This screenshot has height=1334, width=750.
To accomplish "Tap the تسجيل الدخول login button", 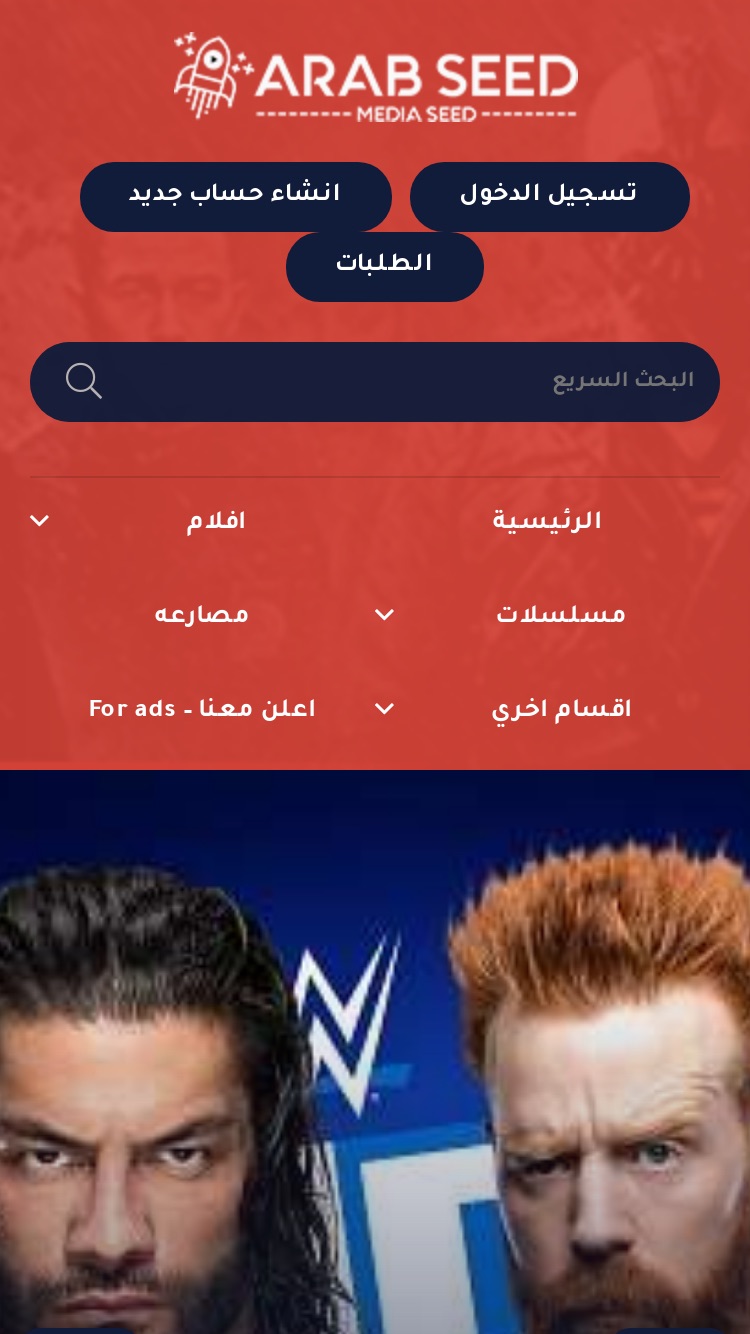I will click(549, 196).
